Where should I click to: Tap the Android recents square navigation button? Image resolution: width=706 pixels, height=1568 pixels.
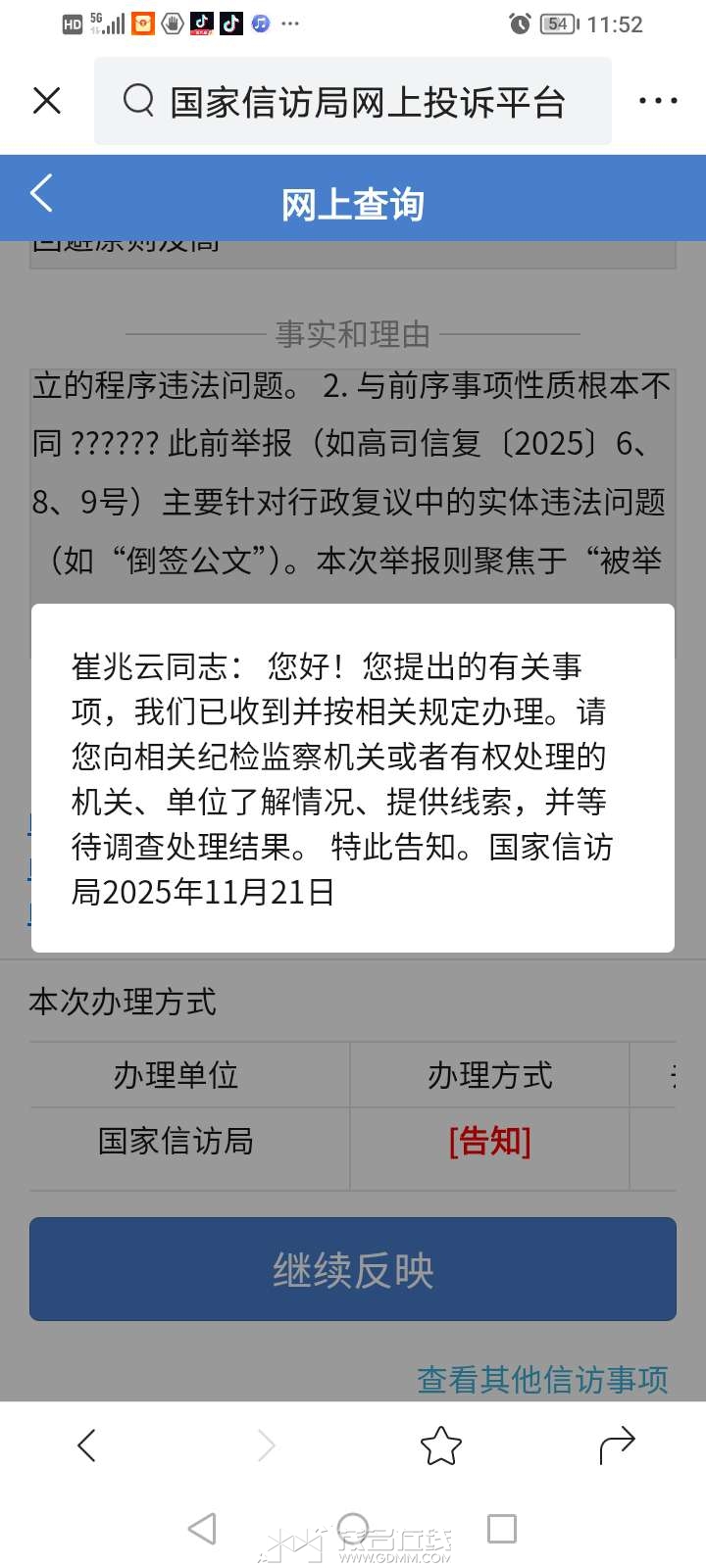point(503,1528)
